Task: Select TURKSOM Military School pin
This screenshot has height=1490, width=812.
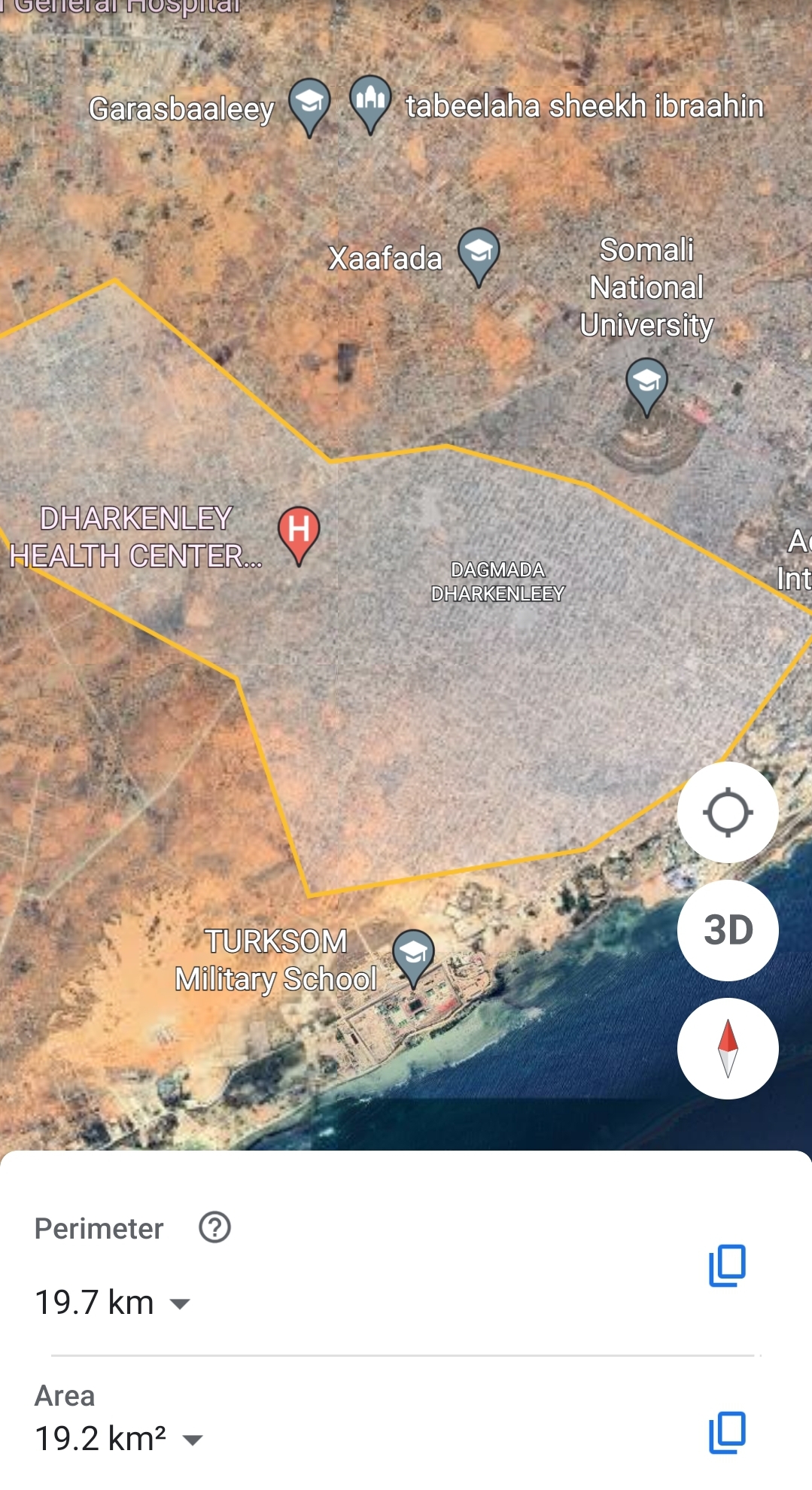Action: tap(413, 954)
